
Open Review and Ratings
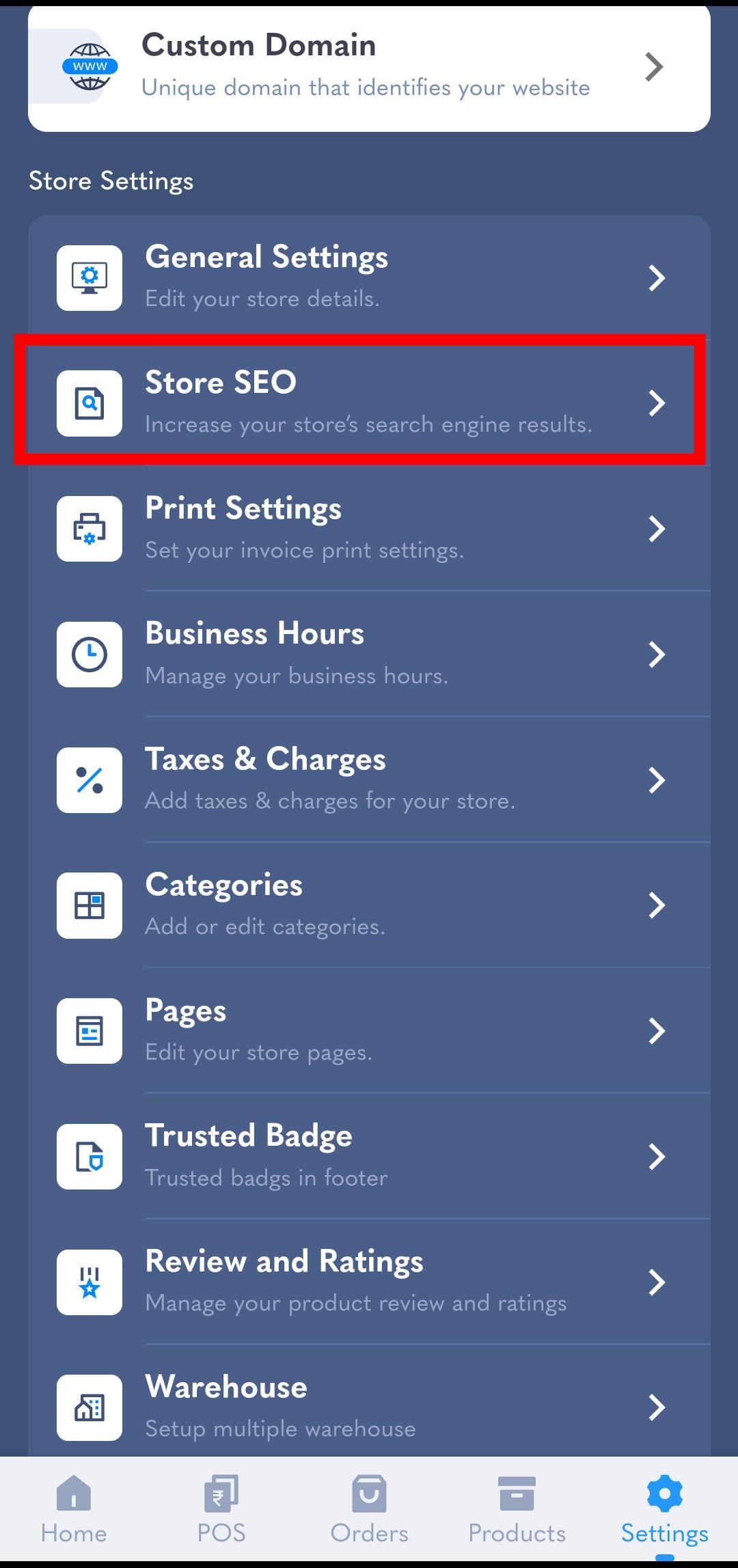click(369, 1282)
